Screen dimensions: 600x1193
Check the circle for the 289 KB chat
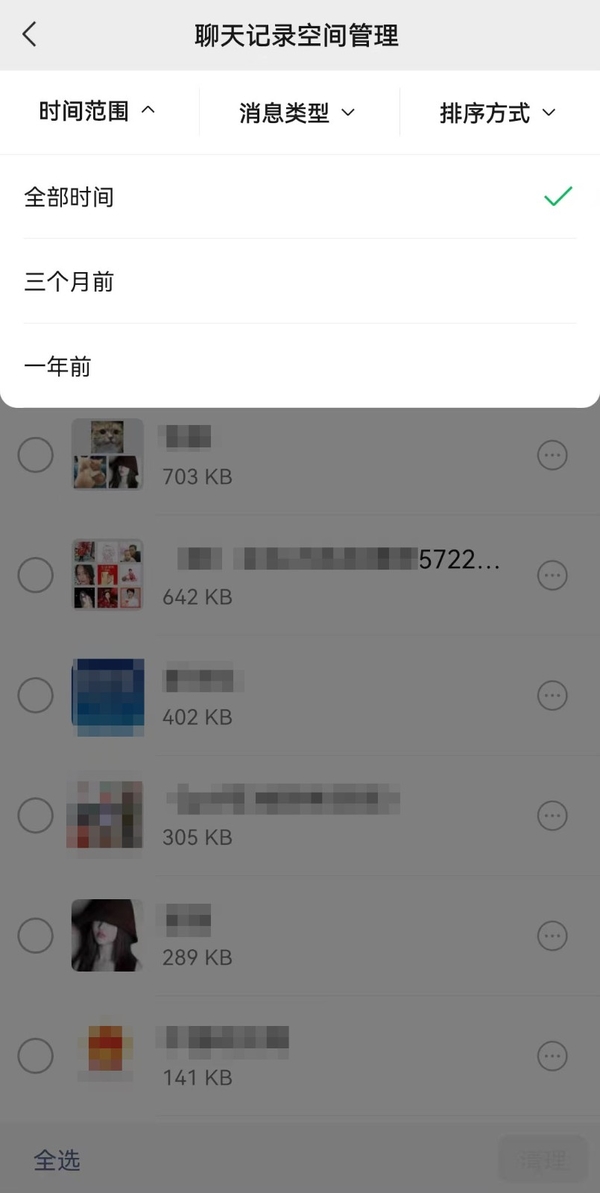point(36,936)
